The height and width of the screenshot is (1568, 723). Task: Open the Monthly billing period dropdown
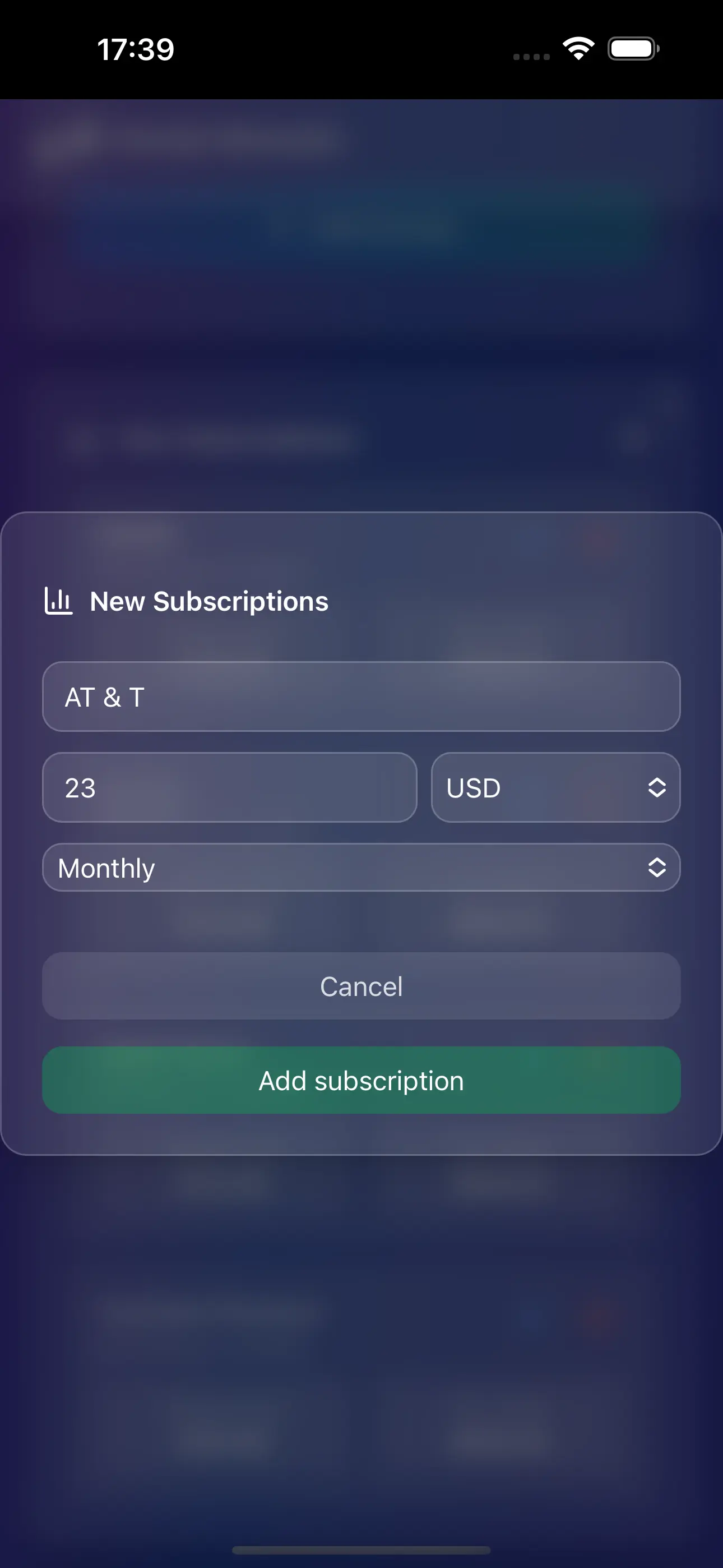click(361, 868)
